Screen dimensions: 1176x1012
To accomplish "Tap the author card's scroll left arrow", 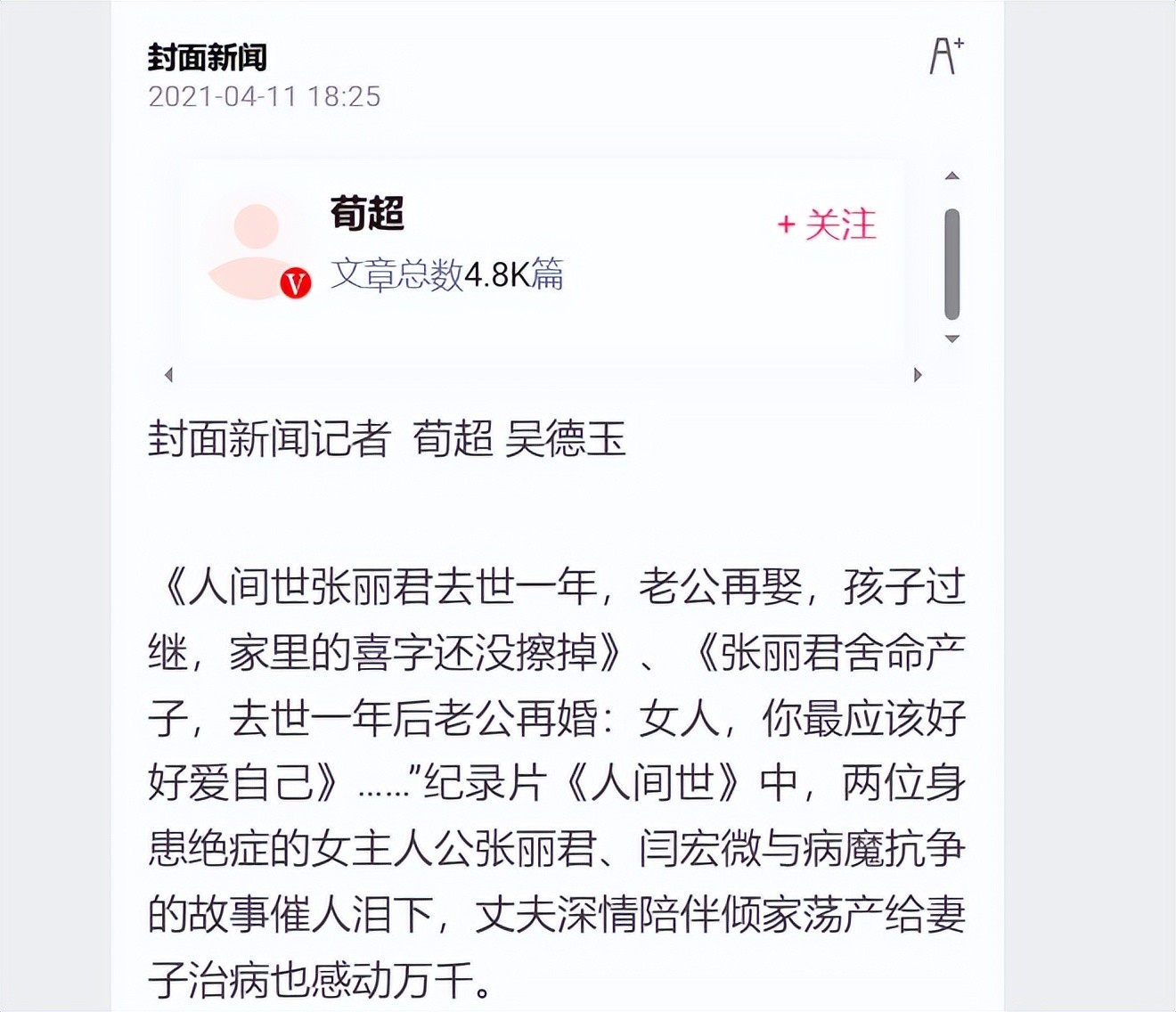I will (x=168, y=375).
